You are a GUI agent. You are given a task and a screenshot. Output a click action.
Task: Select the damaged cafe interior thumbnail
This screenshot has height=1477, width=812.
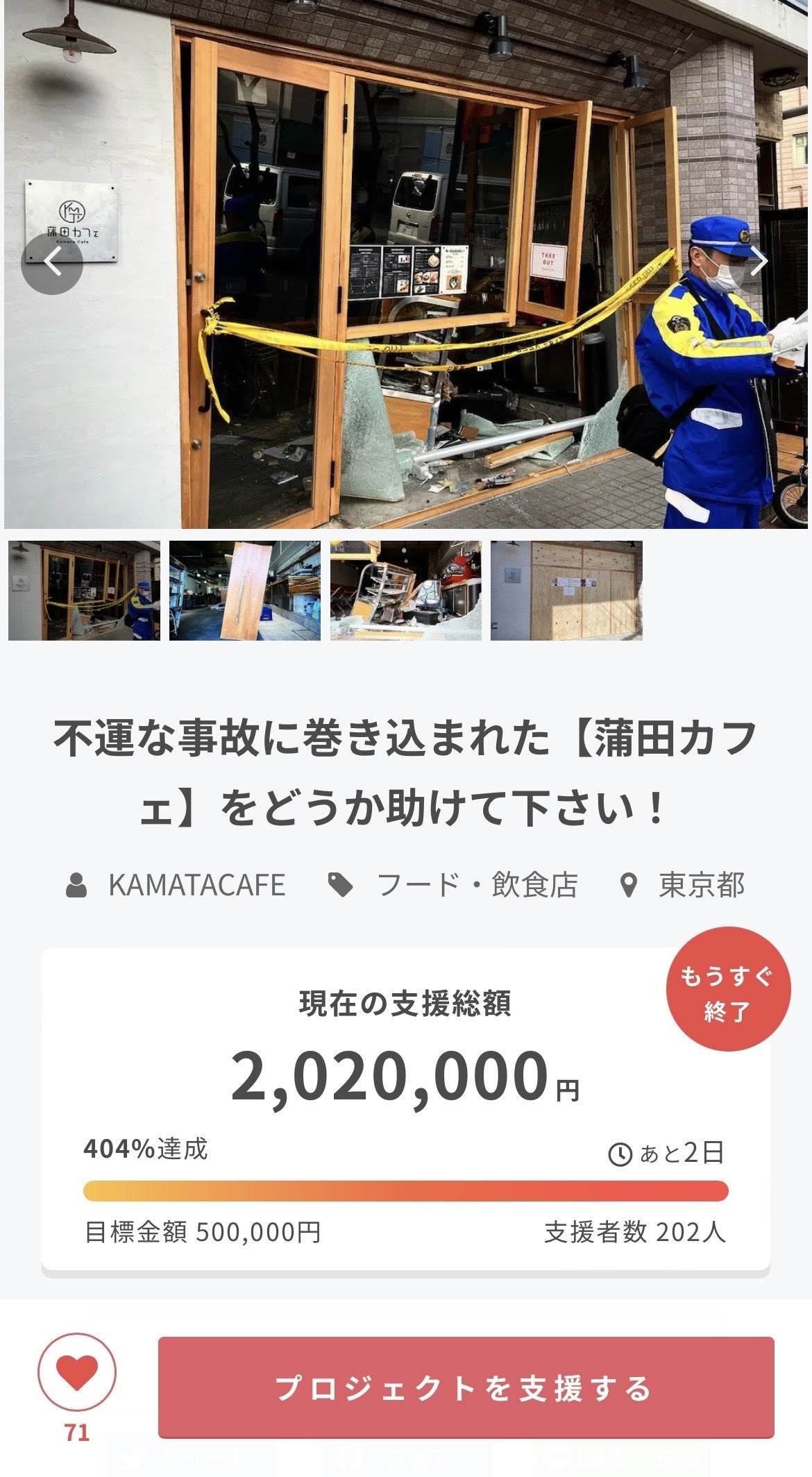click(x=405, y=591)
